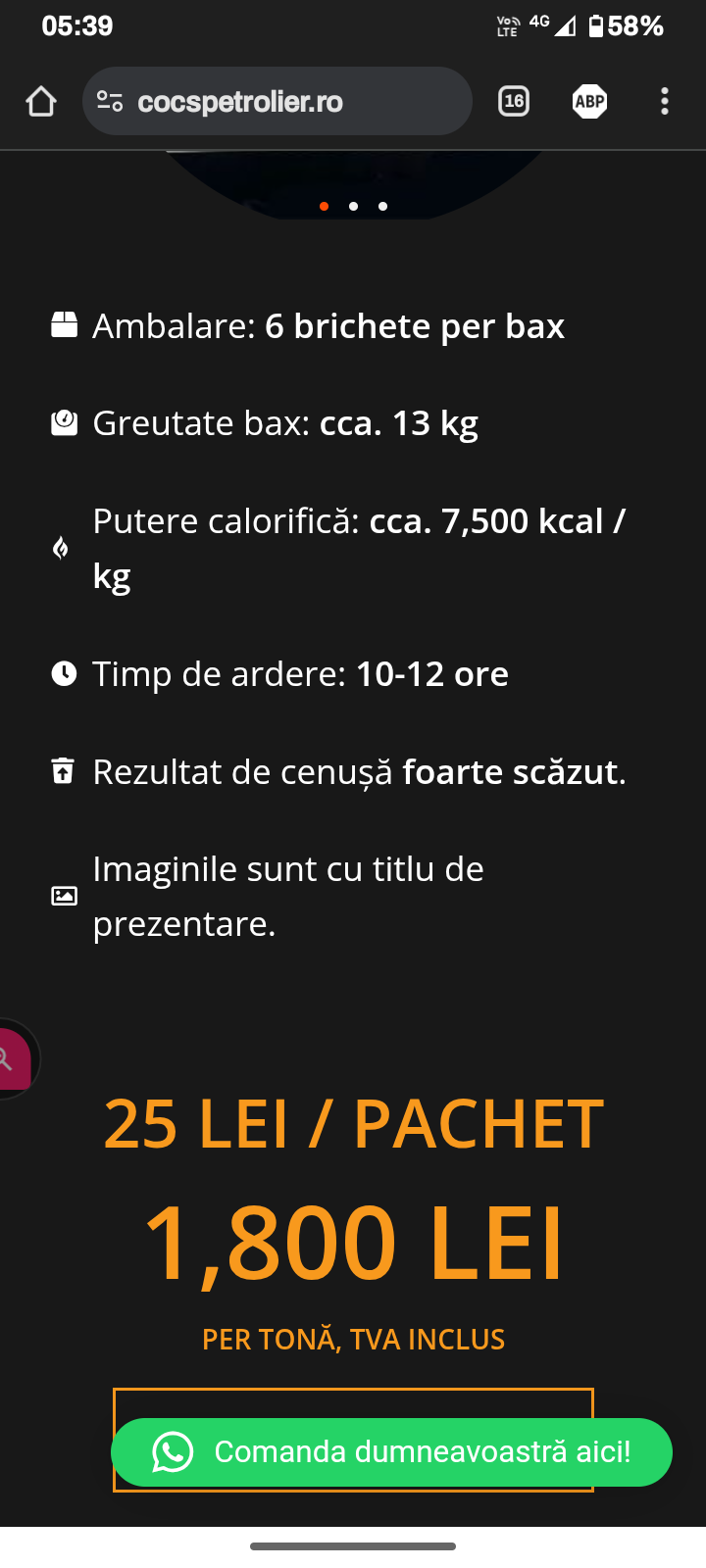Open the ABP ad blocker extension

(x=589, y=102)
